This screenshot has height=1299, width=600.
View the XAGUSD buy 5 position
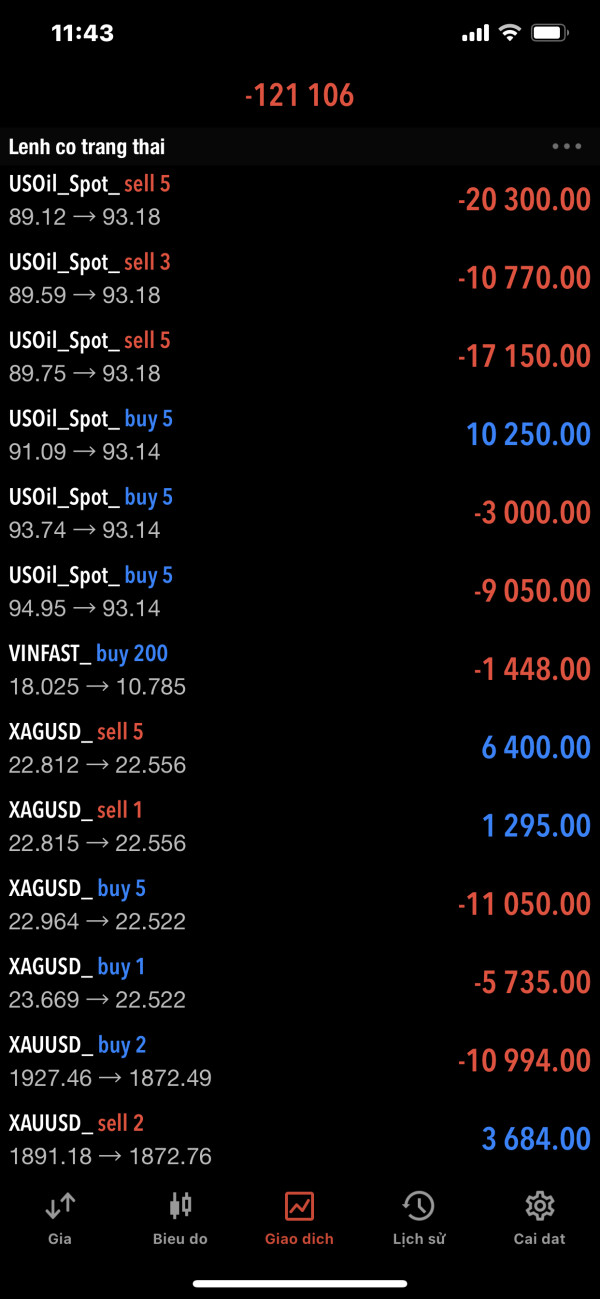[300, 904]
